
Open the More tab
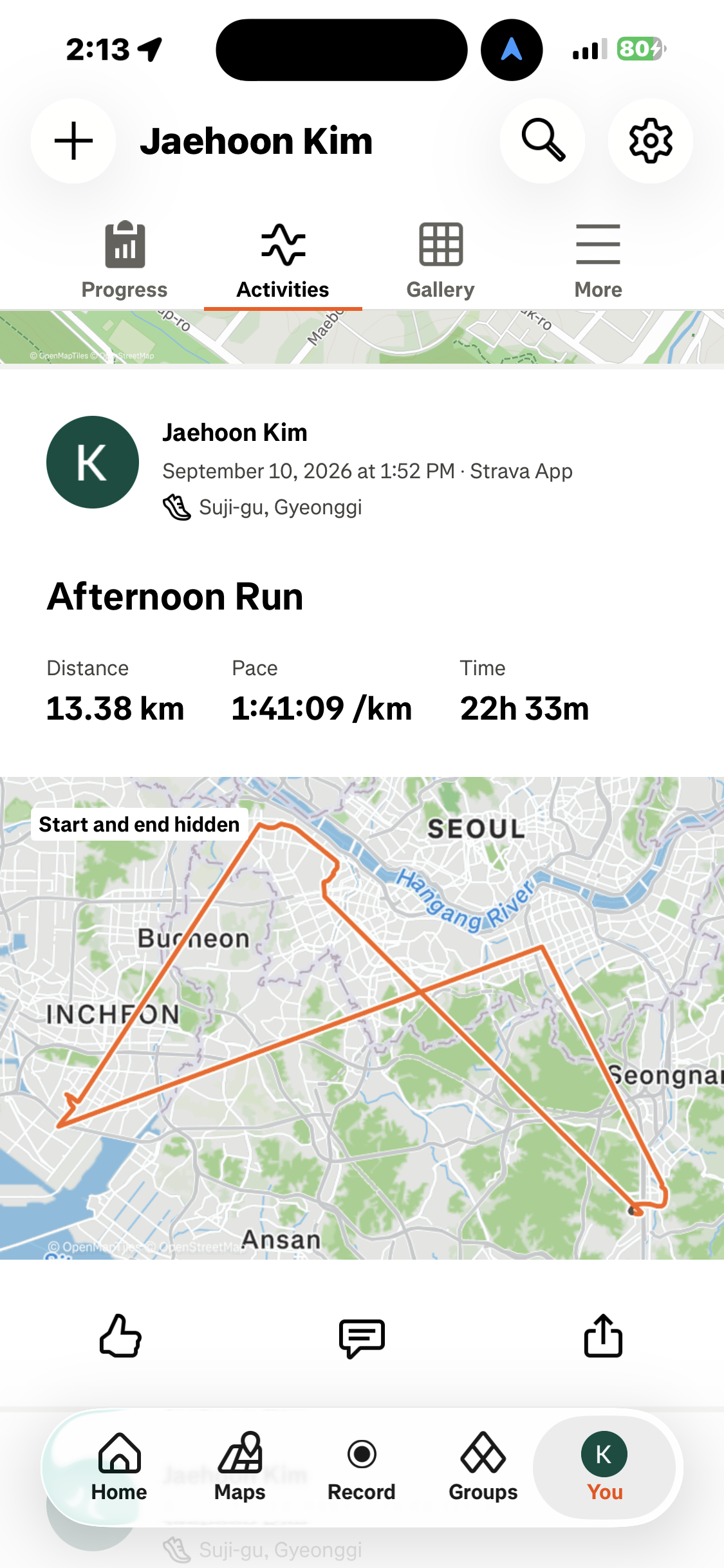pos(599,261)
